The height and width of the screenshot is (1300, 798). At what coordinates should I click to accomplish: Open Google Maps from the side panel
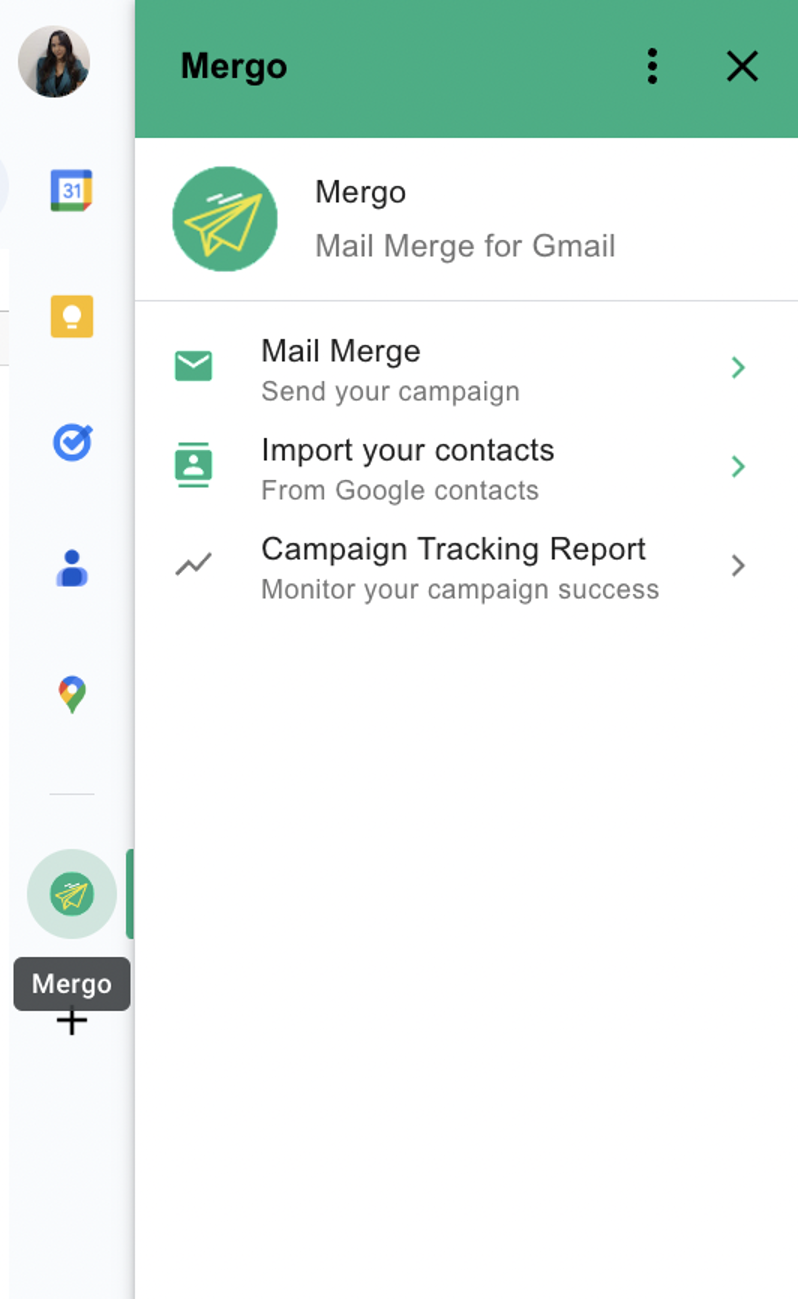pyautogui.click(x=70, y=693)
